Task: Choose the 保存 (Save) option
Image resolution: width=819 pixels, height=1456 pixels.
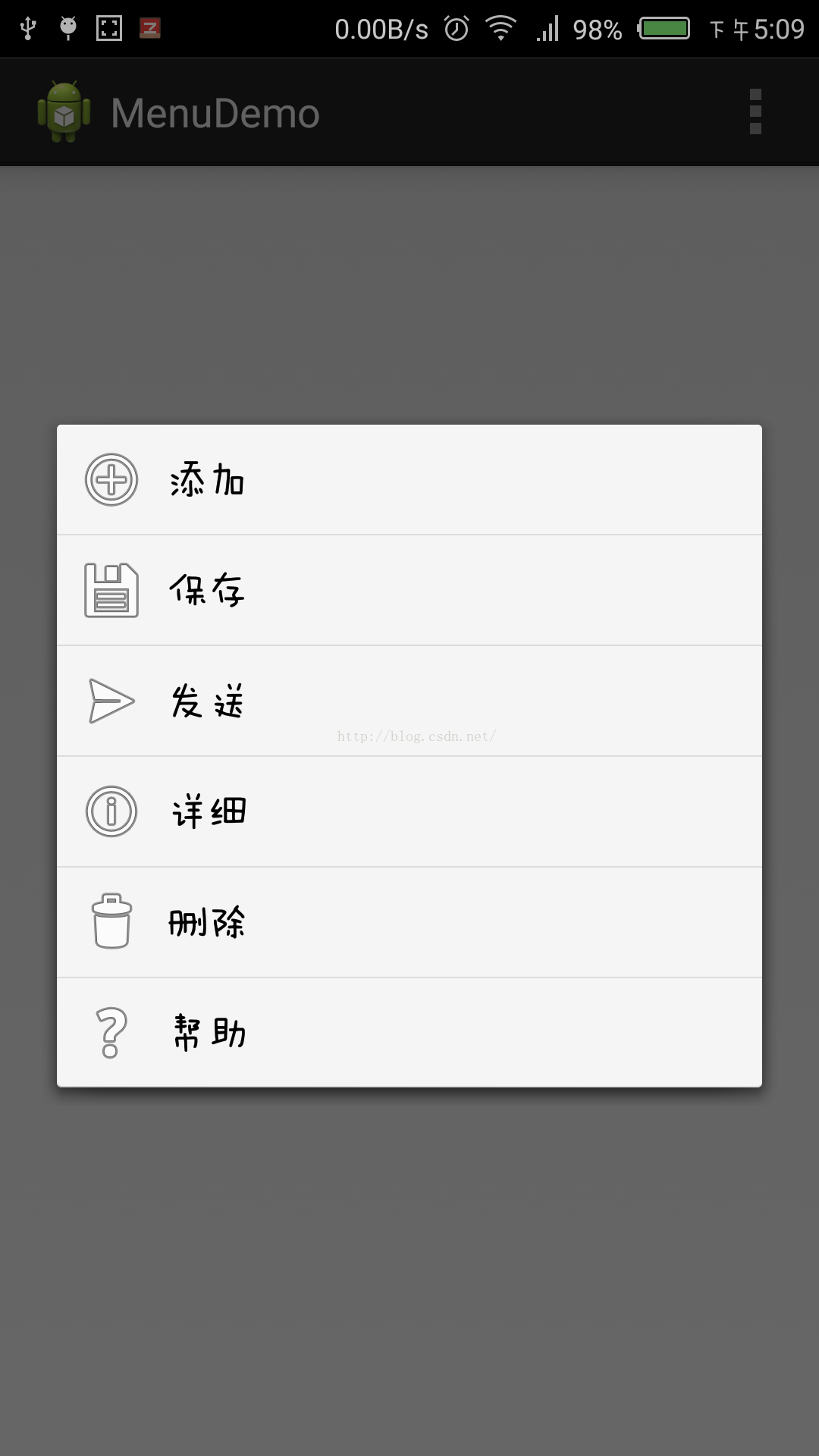Action: tap(409, 590)
